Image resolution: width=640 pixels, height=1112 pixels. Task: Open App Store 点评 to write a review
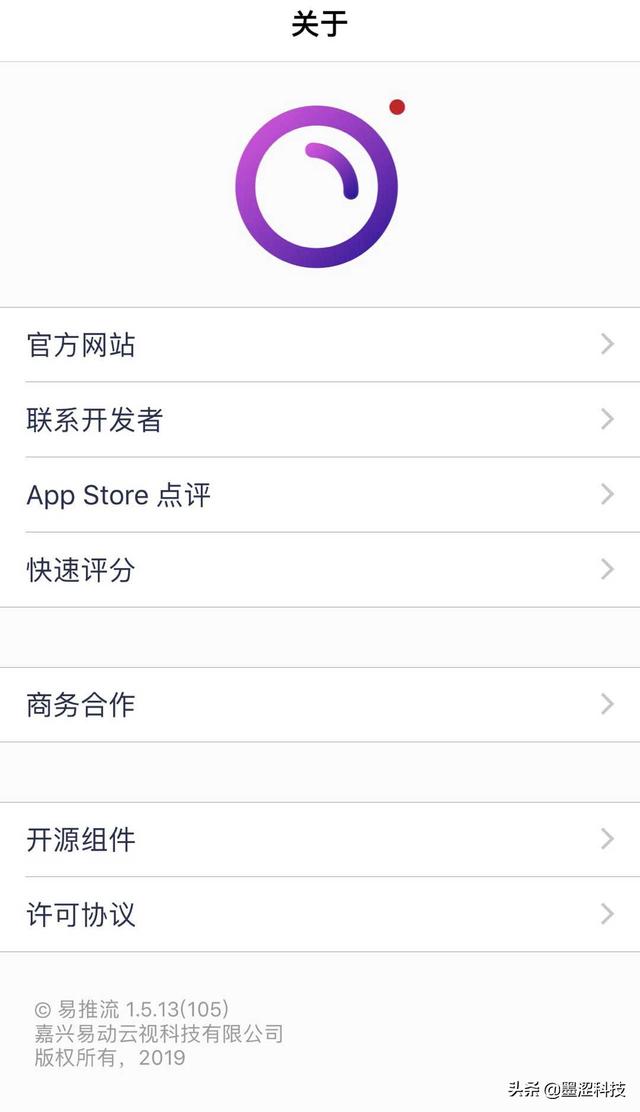pyautogui.click(x=320, y=495)
